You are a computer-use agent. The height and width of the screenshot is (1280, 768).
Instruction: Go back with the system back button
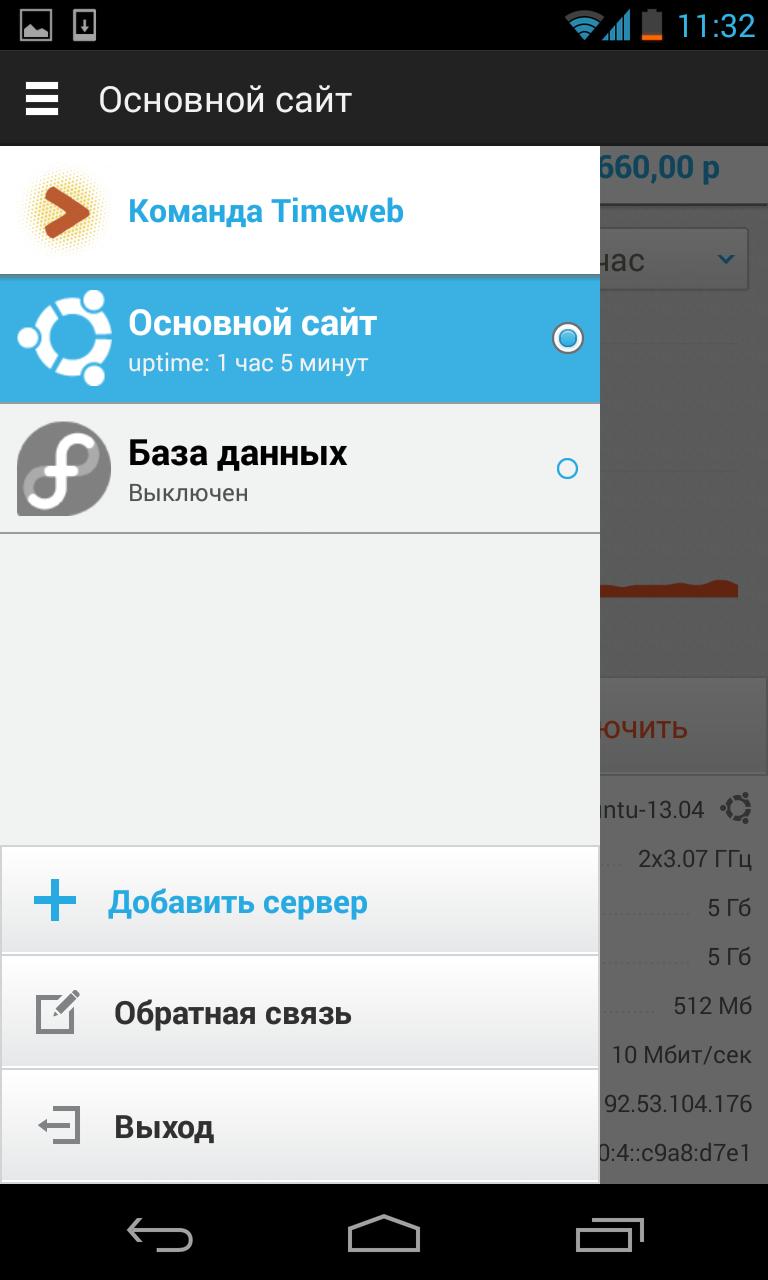160,1235
